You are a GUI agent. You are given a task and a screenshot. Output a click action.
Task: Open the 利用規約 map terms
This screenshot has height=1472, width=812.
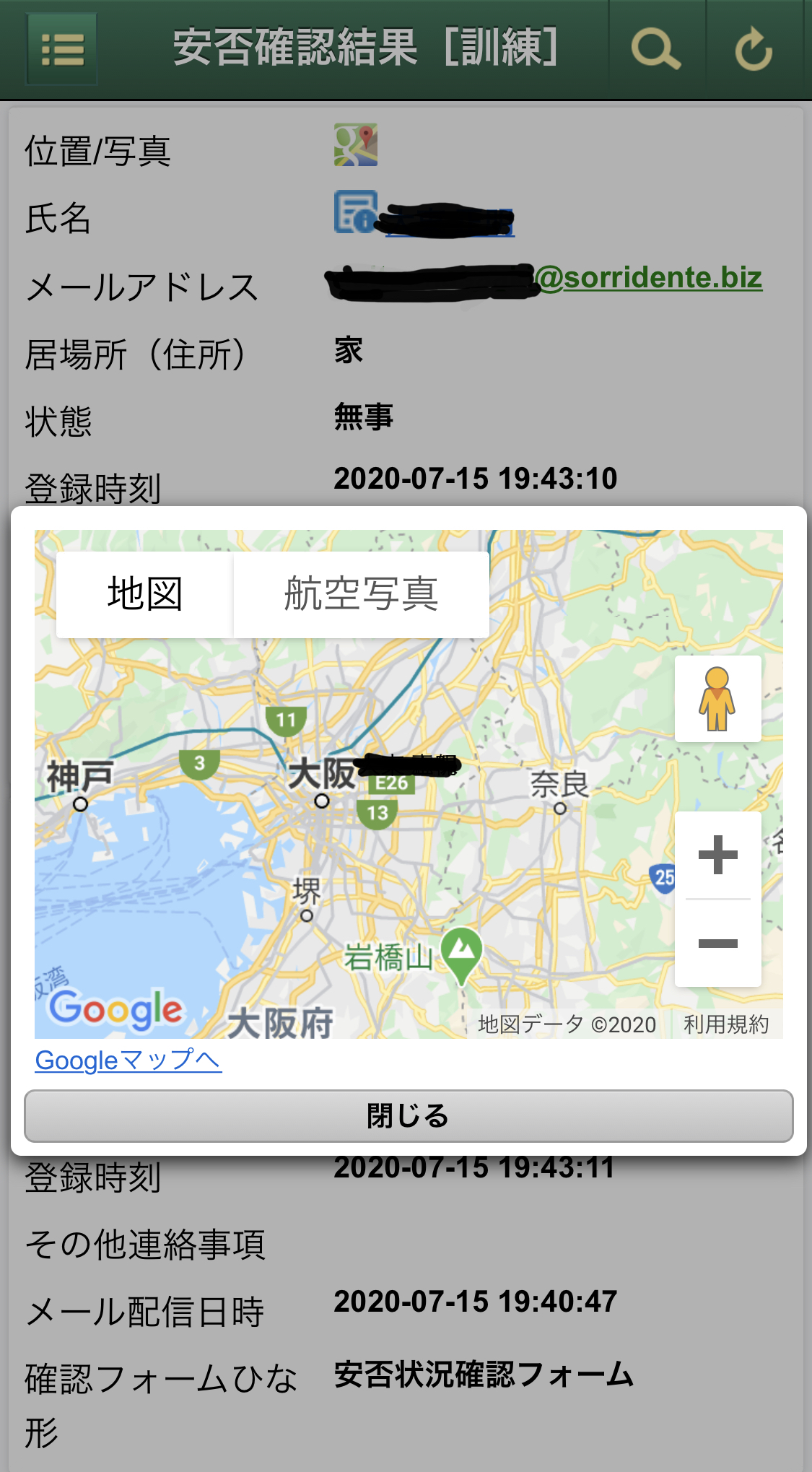726,1024
